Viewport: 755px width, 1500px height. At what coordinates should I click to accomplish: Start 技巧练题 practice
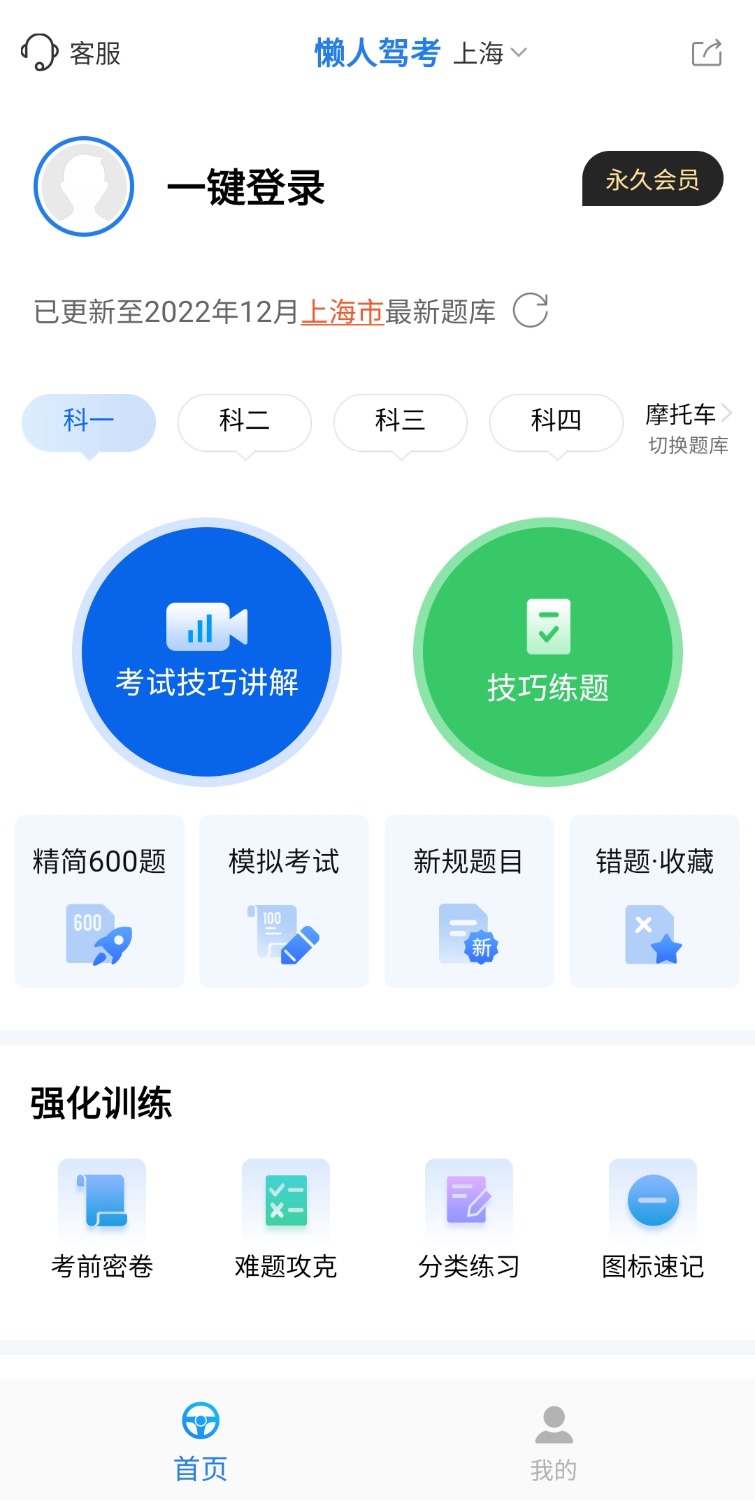coord(548,652)
